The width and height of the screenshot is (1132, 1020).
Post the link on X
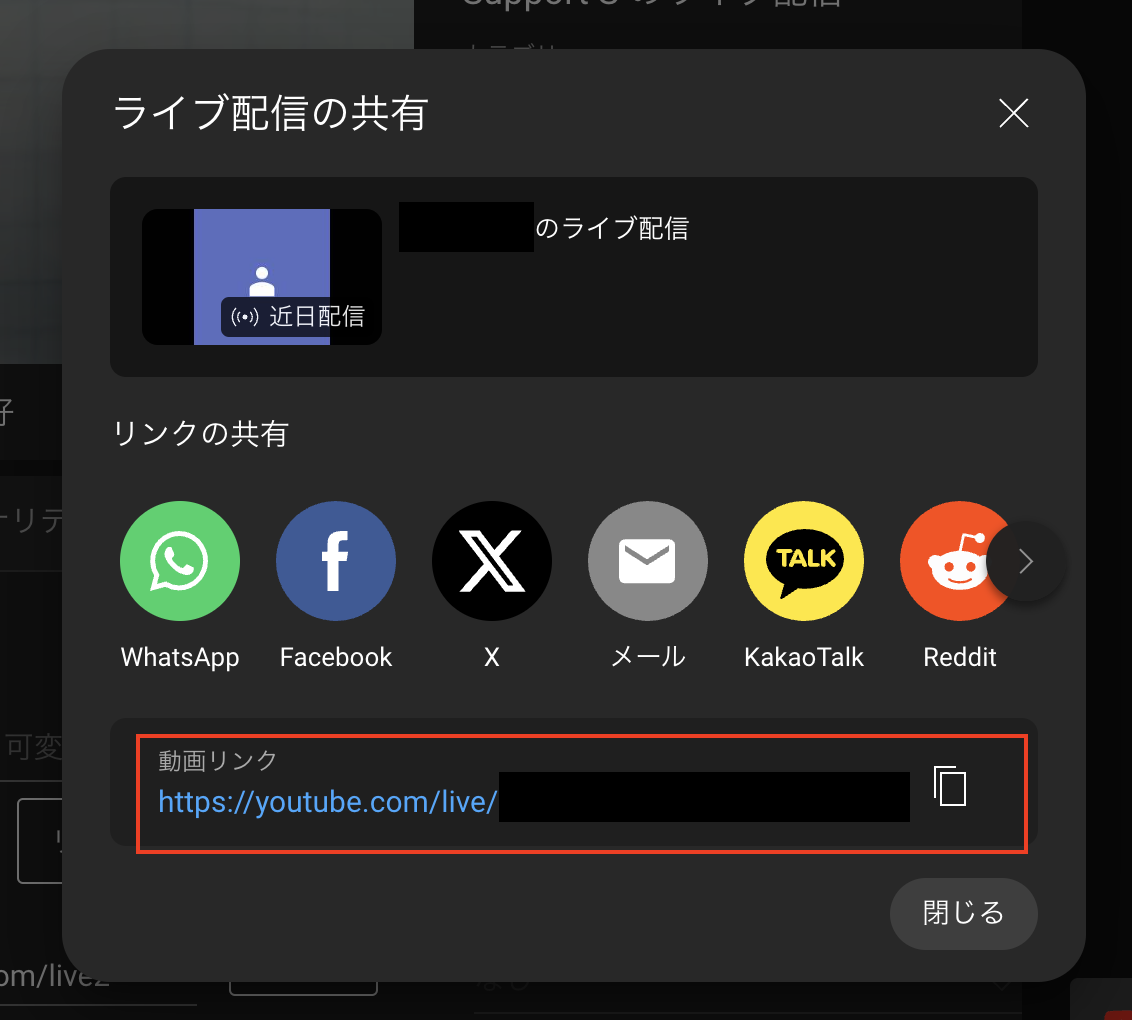point(492,561)
